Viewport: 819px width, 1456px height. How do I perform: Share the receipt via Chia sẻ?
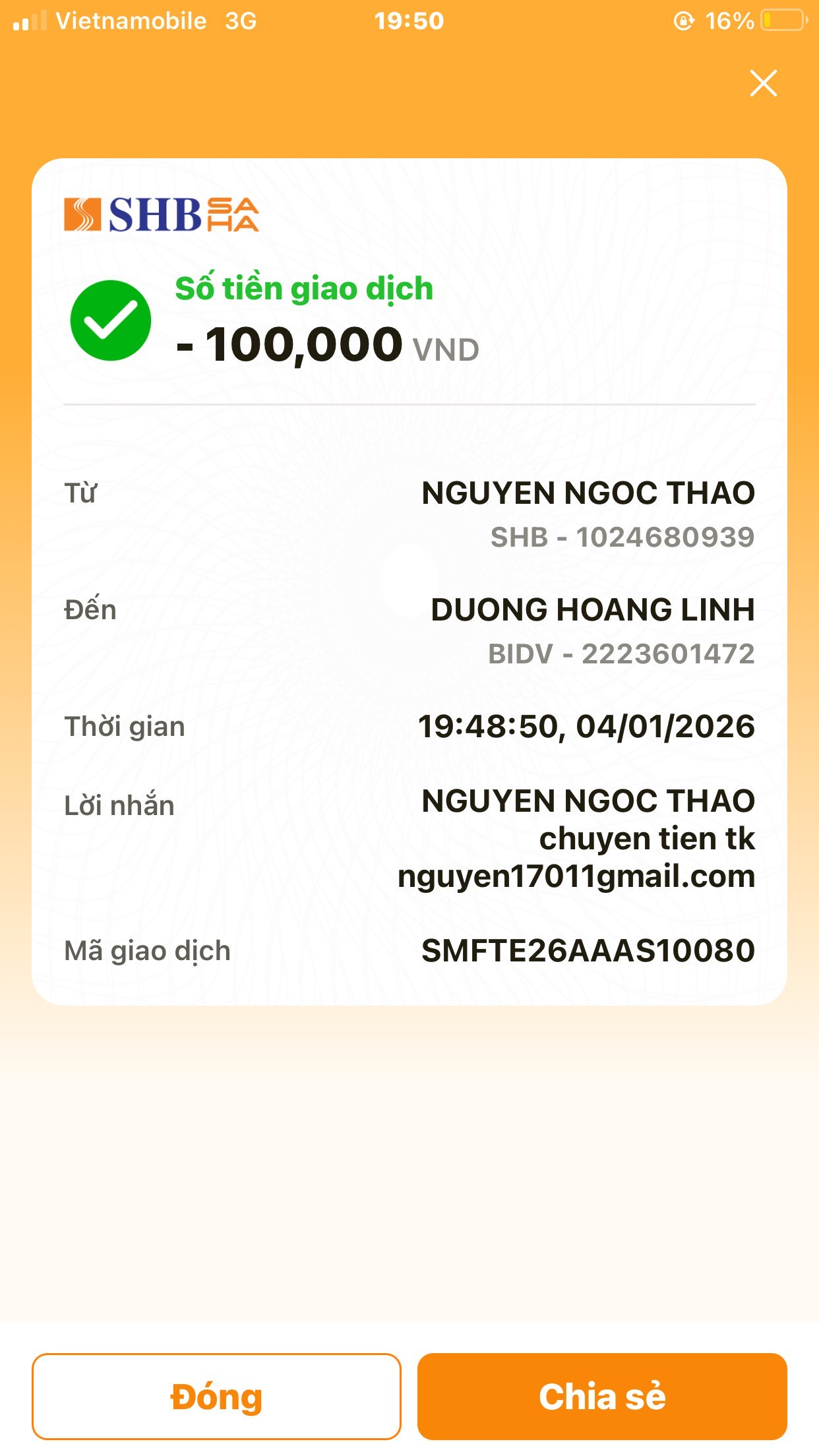[602, 1396]
